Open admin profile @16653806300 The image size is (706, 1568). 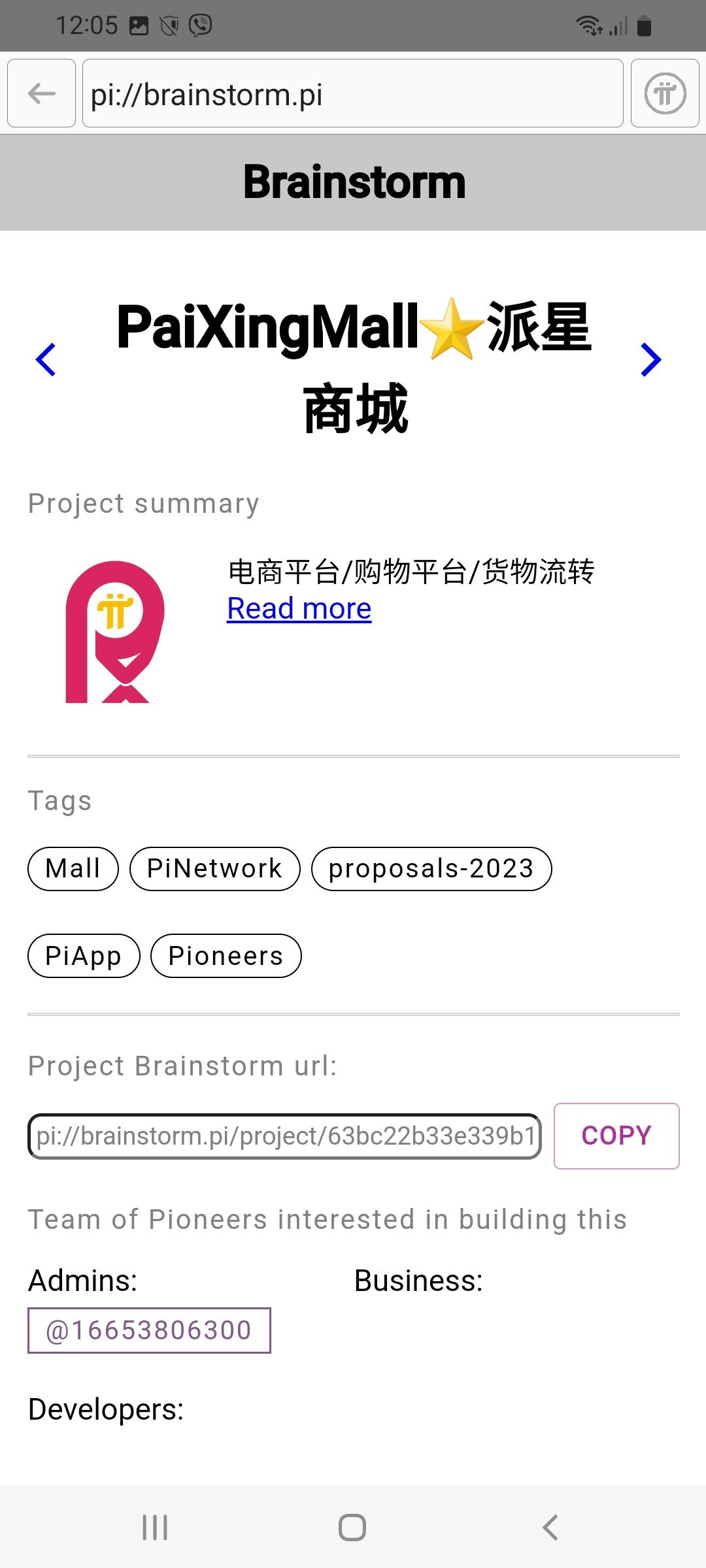tap(149, 1330)
